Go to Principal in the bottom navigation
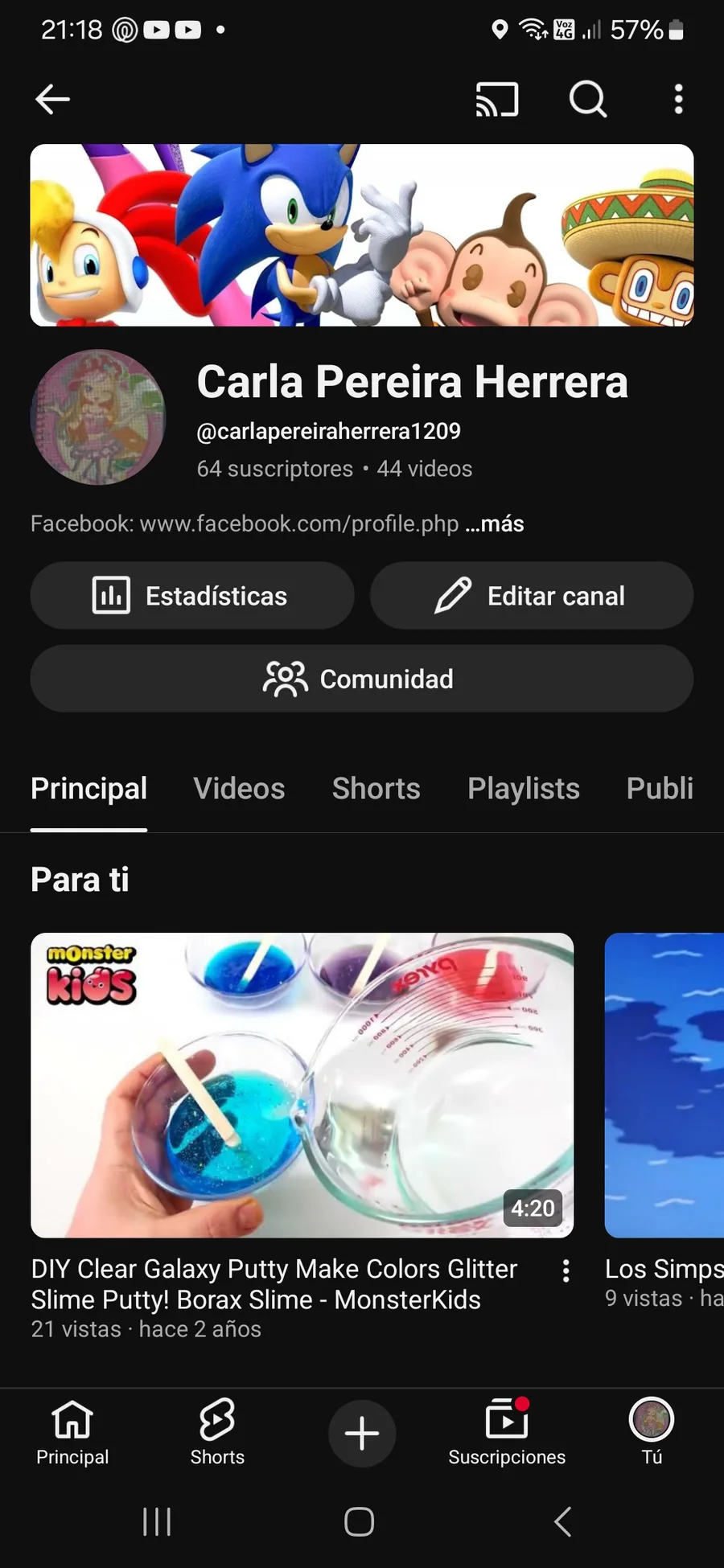Screen dimensions: 724x1568 click(x=72, y=1433)
